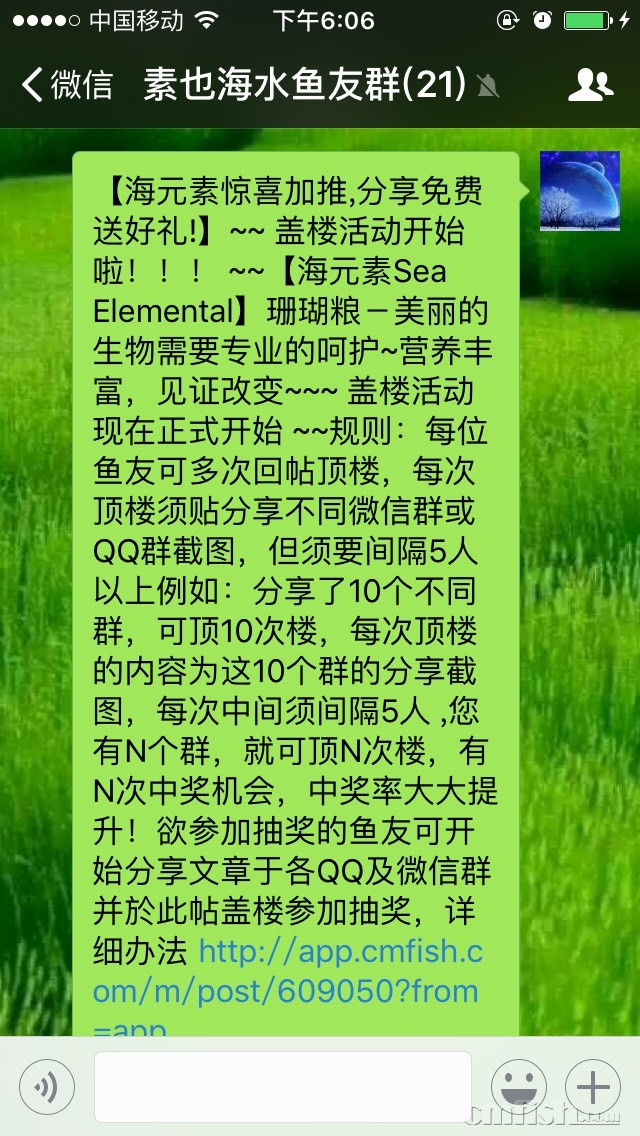Open the plus attachment menu
This screenshot has height=1136, width=640.
pos(593,1086)
